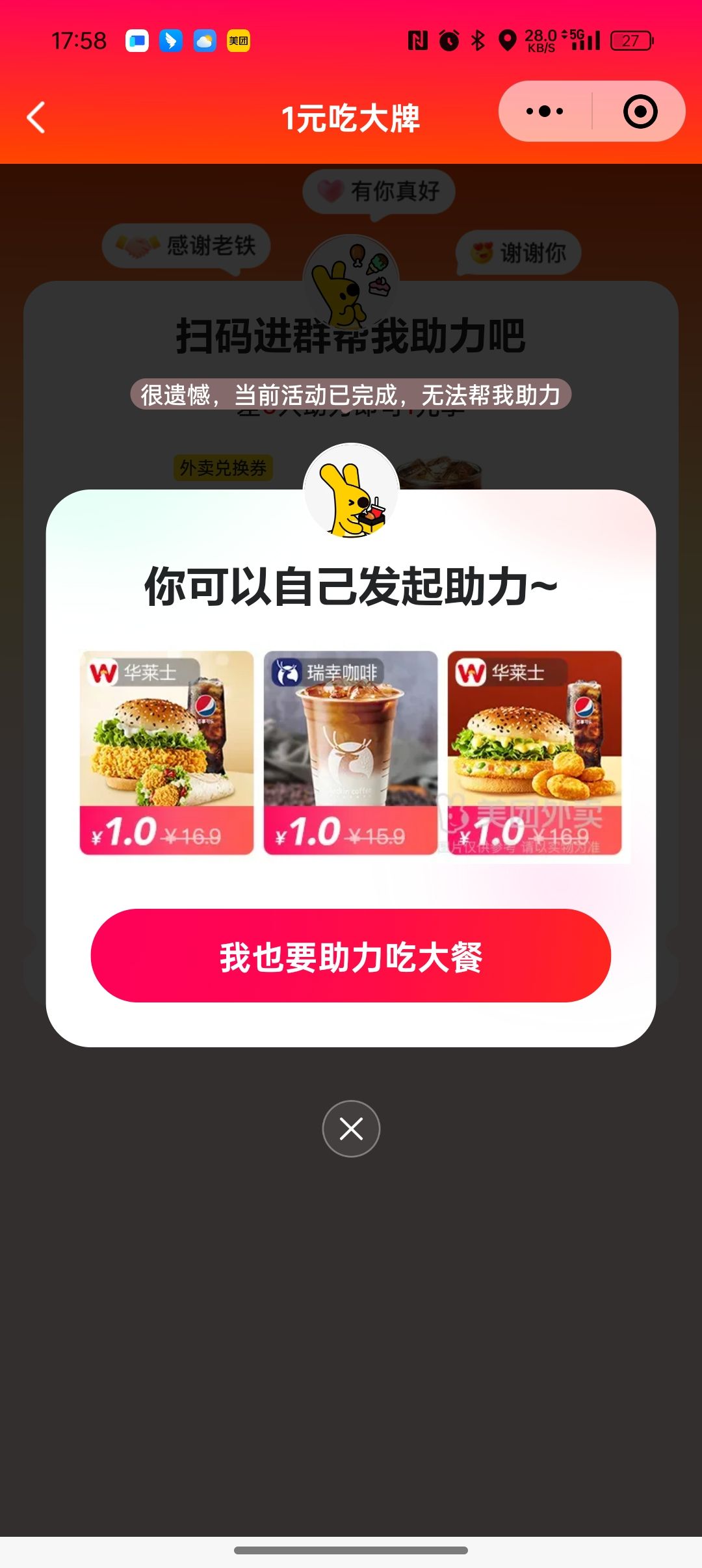Open the mini-program more options menu
Viewport: 702px width, 1568px height.
tap(545, 112)
